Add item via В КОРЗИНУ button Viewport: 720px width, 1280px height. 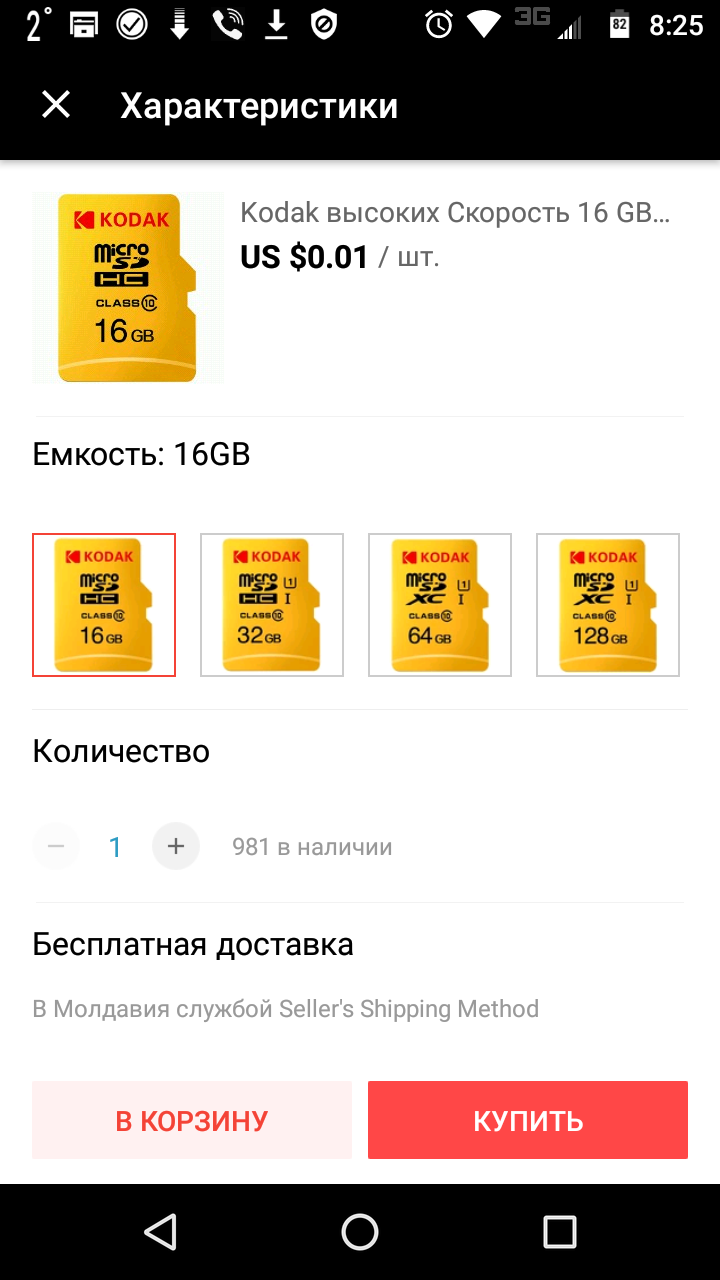coord(192,1120)
